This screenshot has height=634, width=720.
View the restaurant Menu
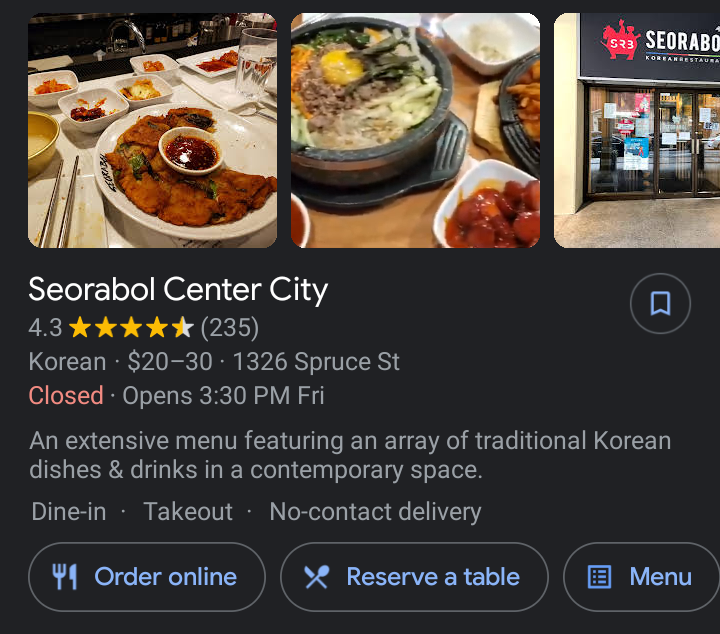click(642, 577)
